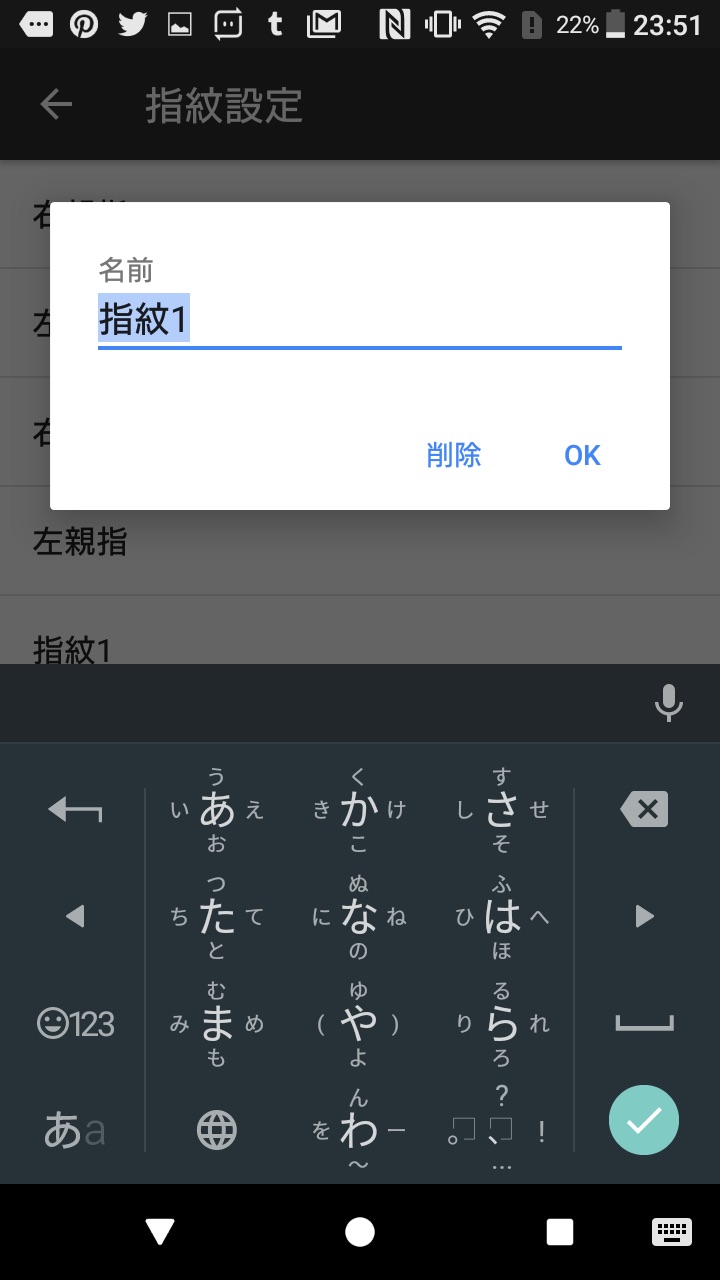Tap the 名前 text field

360,320
